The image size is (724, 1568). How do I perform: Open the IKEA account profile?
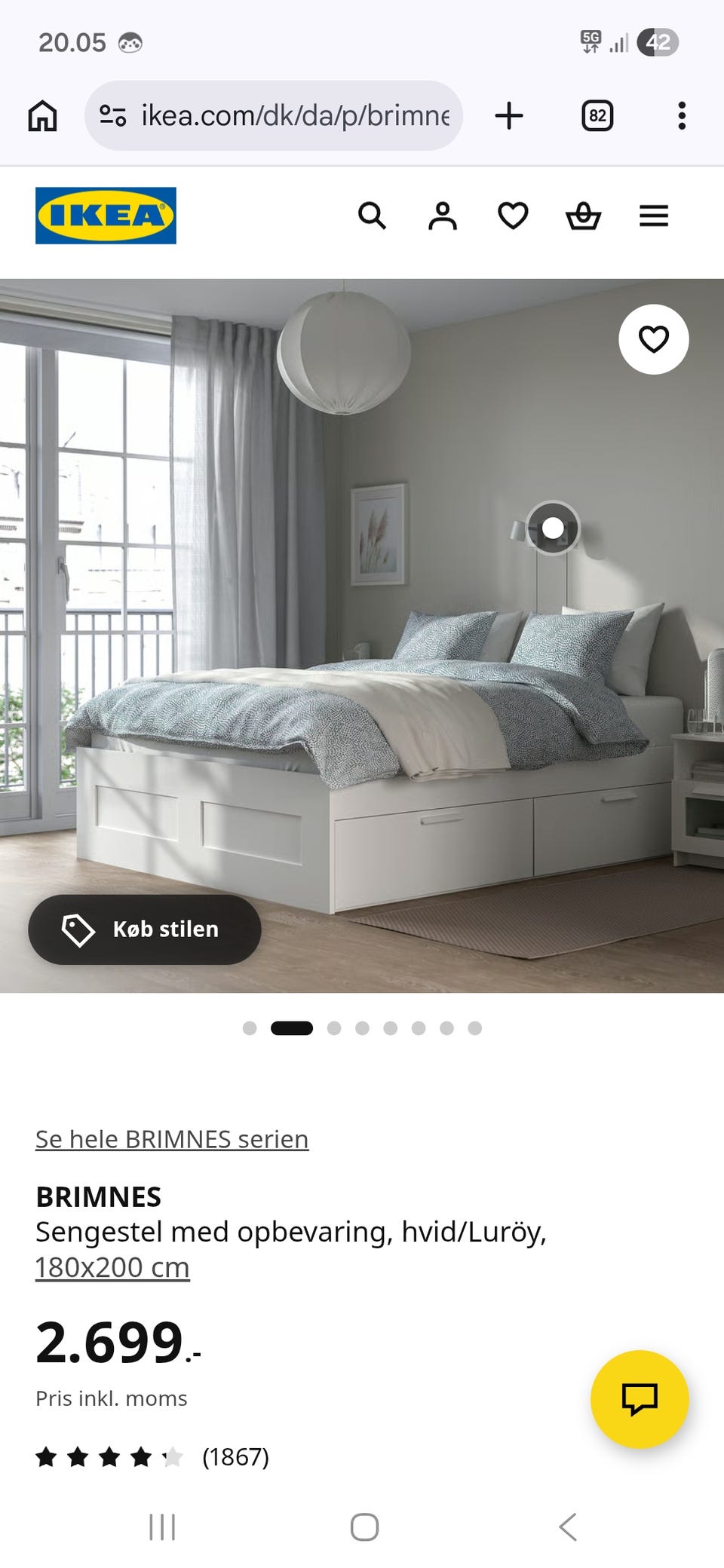point(443,216)
